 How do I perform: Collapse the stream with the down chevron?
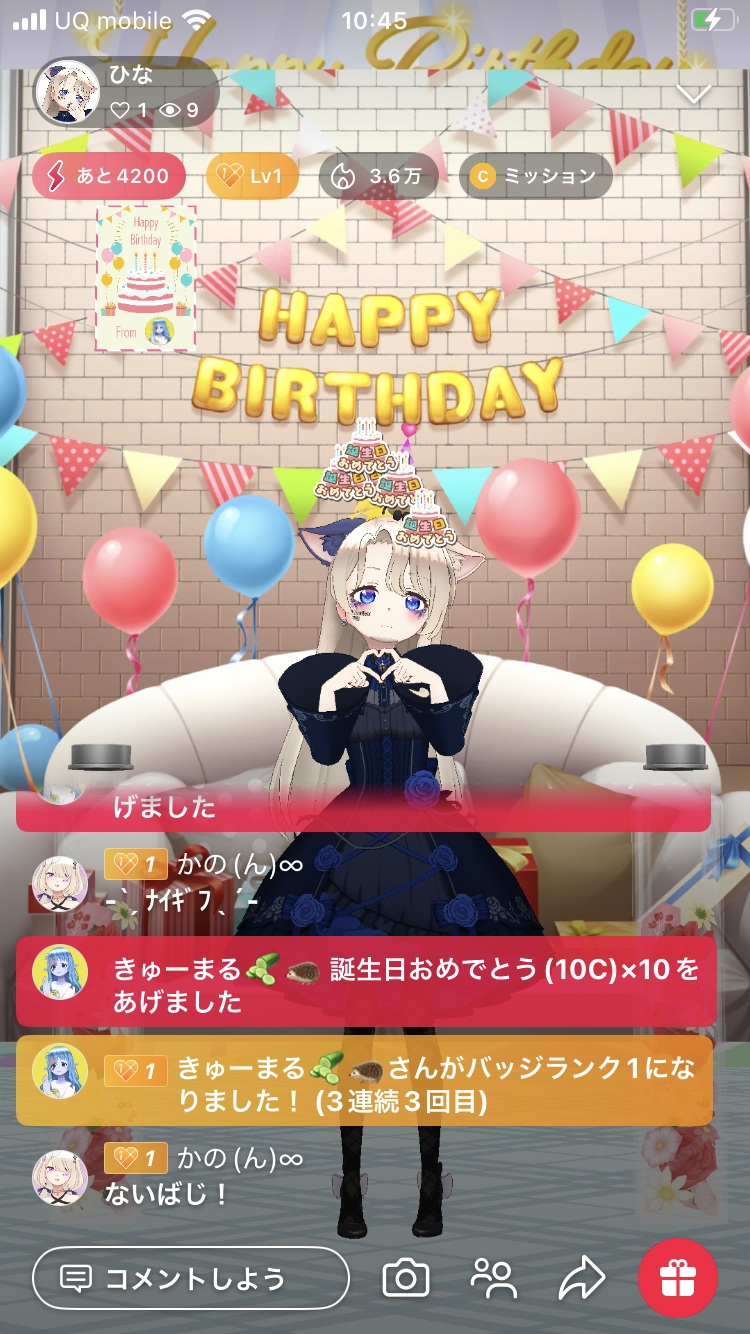pos(693,94)
